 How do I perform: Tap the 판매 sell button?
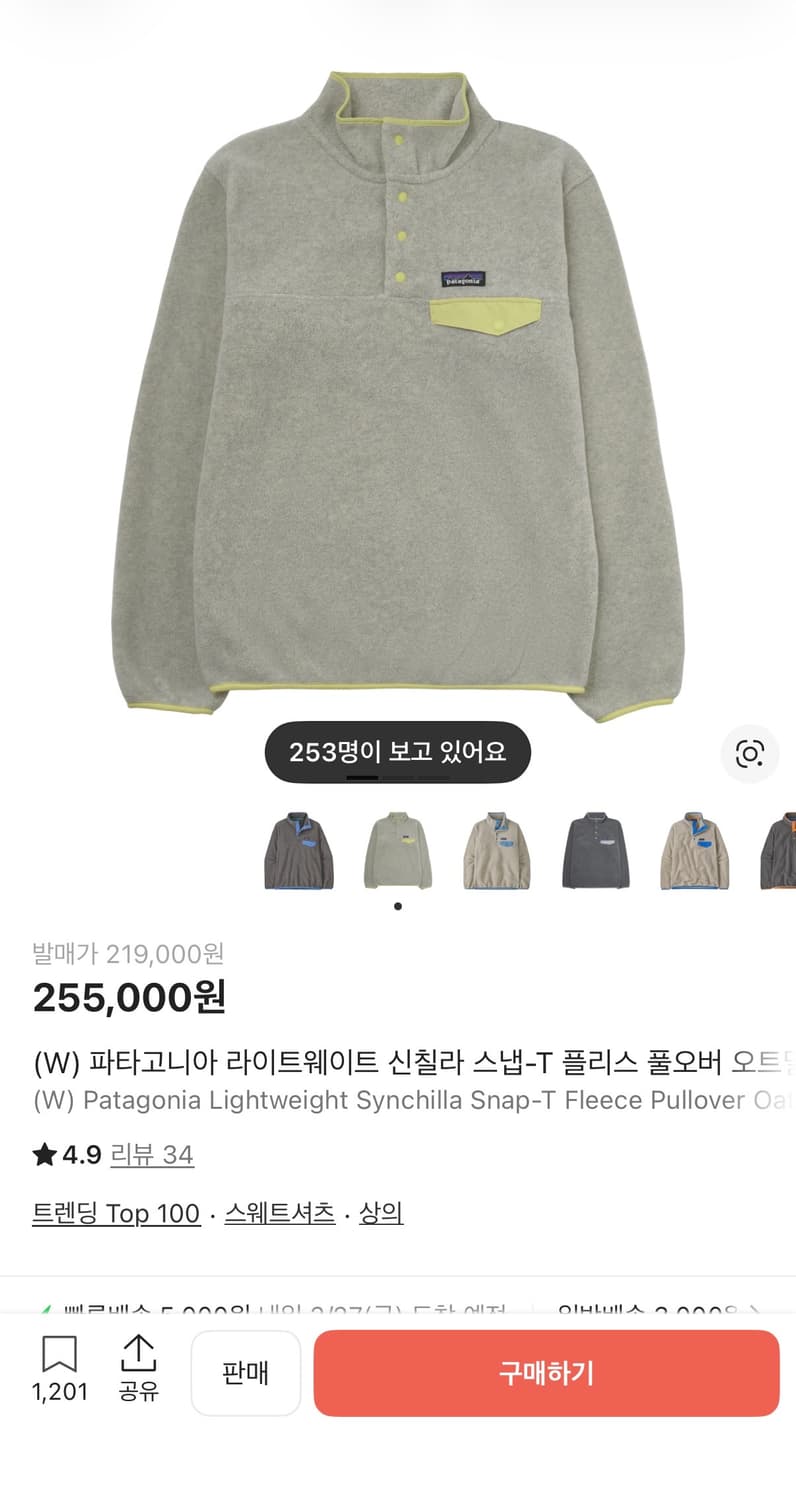coord(246,1373)
